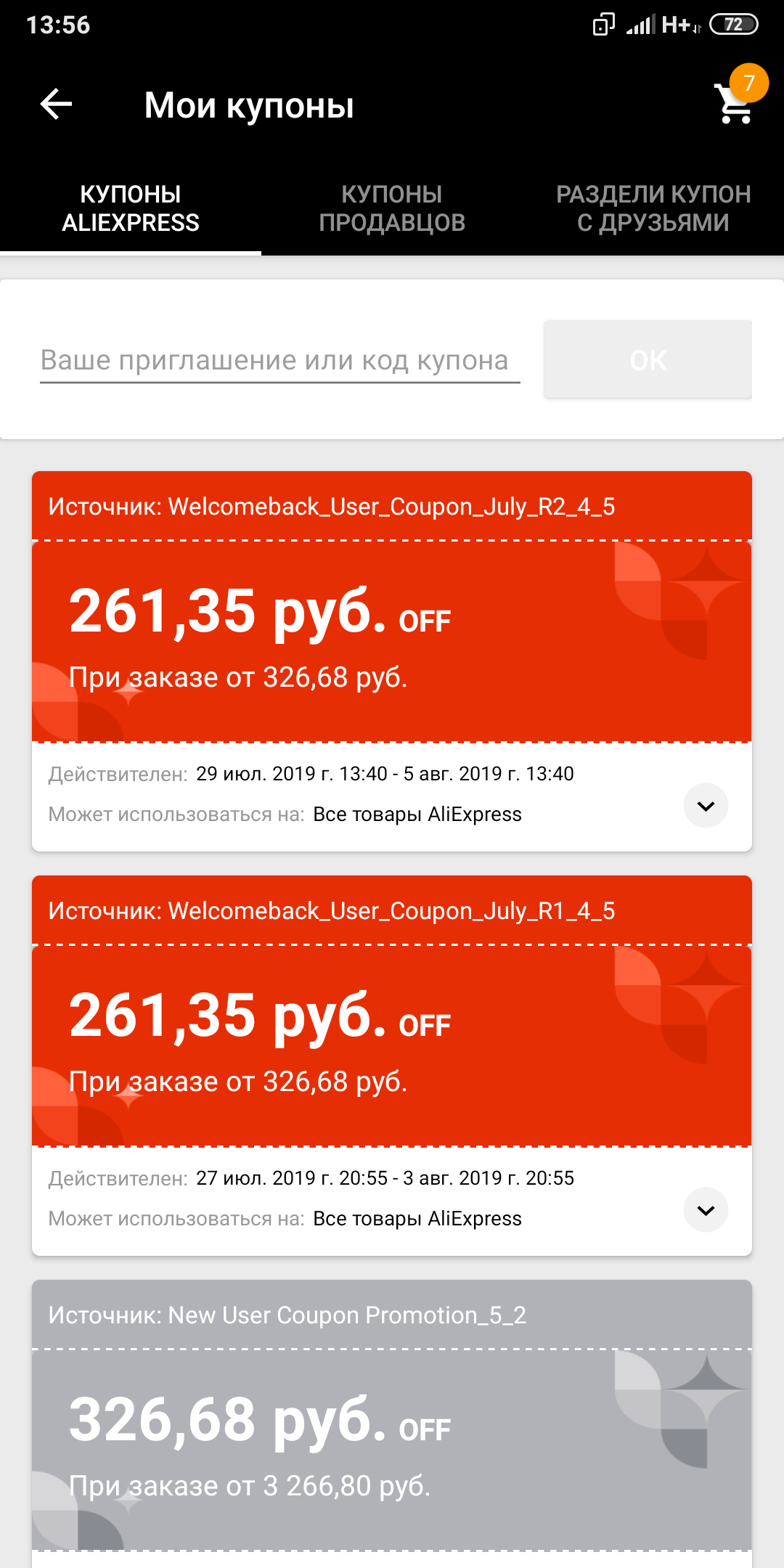Screen dimensions: 784x1568
Task: Expand details of the July_R1_4_5 coupon
Action: coord(706,1210)
